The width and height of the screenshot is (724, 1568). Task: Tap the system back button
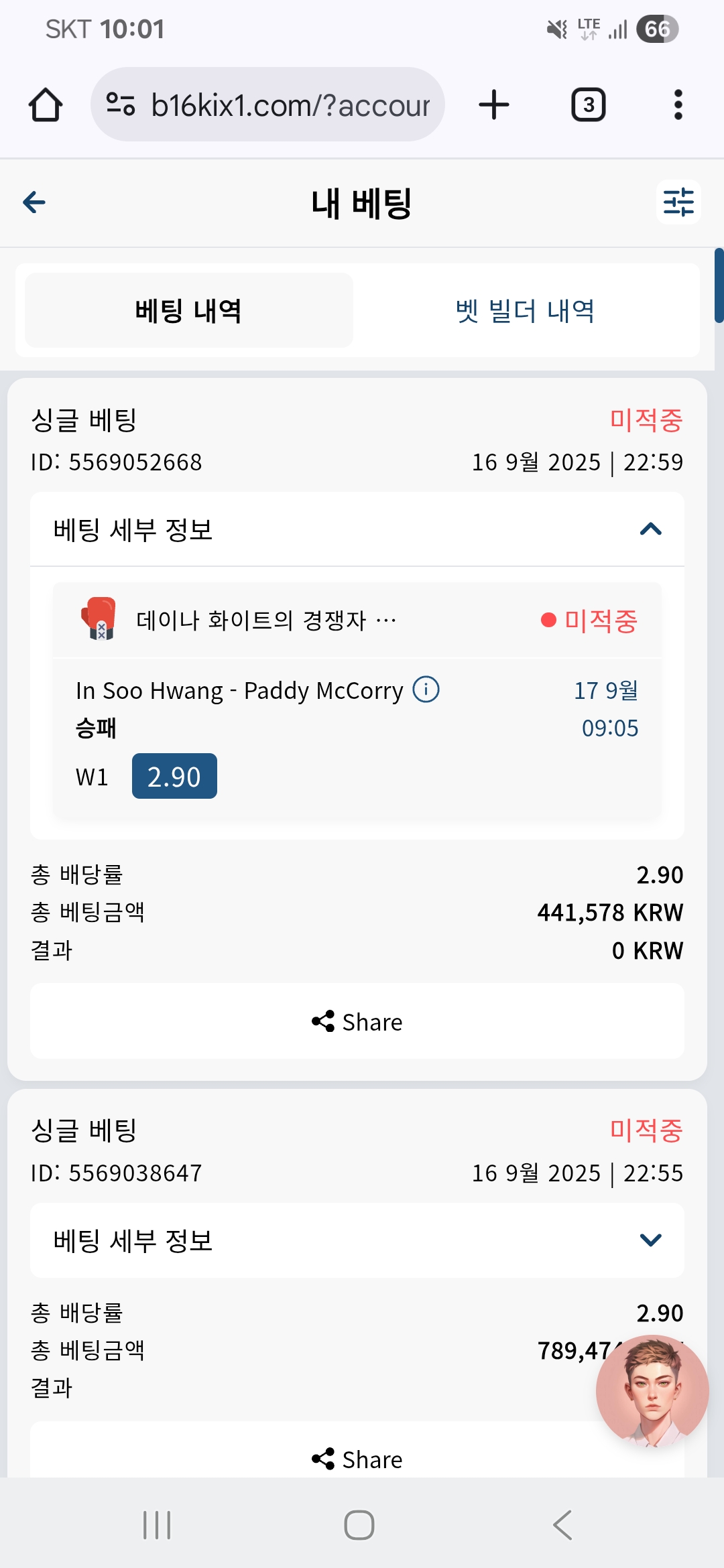(562, 1525)
